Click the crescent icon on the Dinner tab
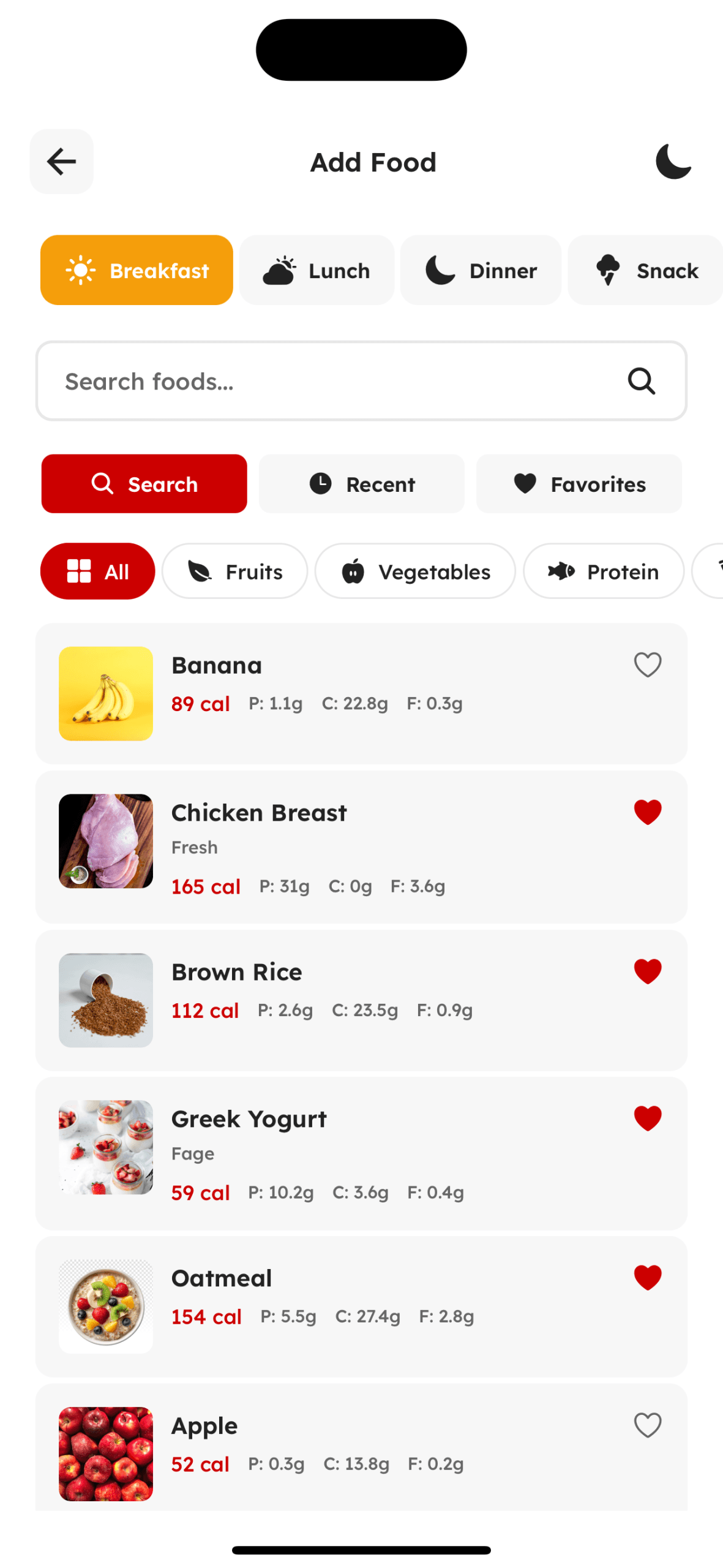The width and height of the screenshot is (723, 1568). click(440, 269)
